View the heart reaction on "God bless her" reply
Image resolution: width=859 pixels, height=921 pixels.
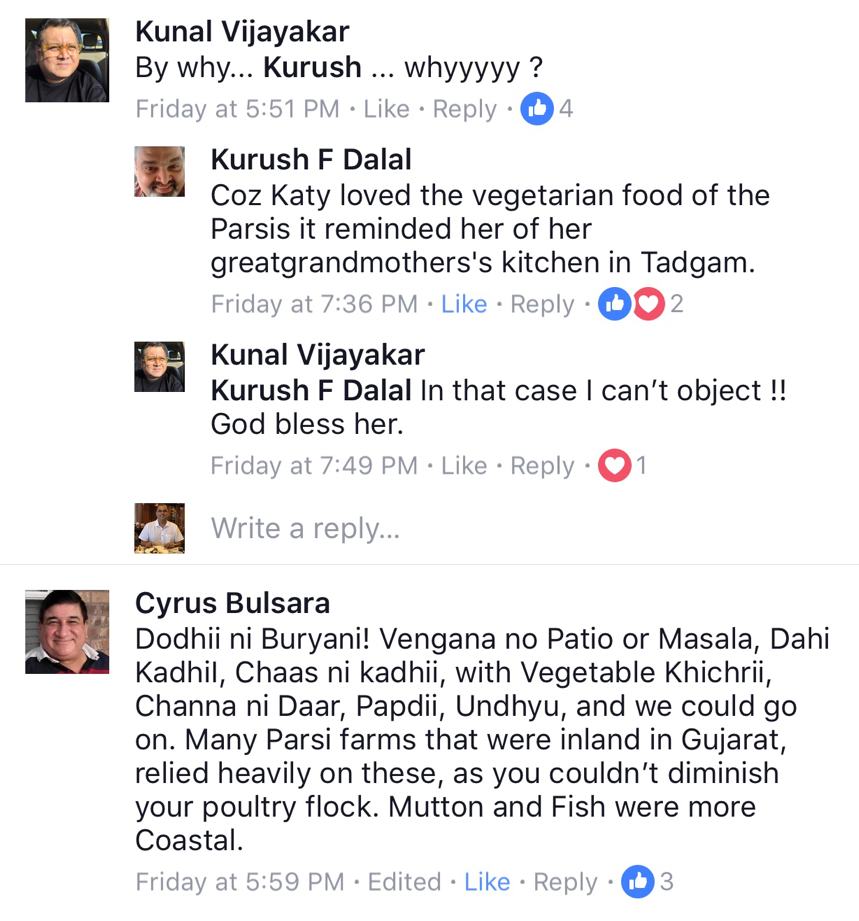[x=622, y=466]
